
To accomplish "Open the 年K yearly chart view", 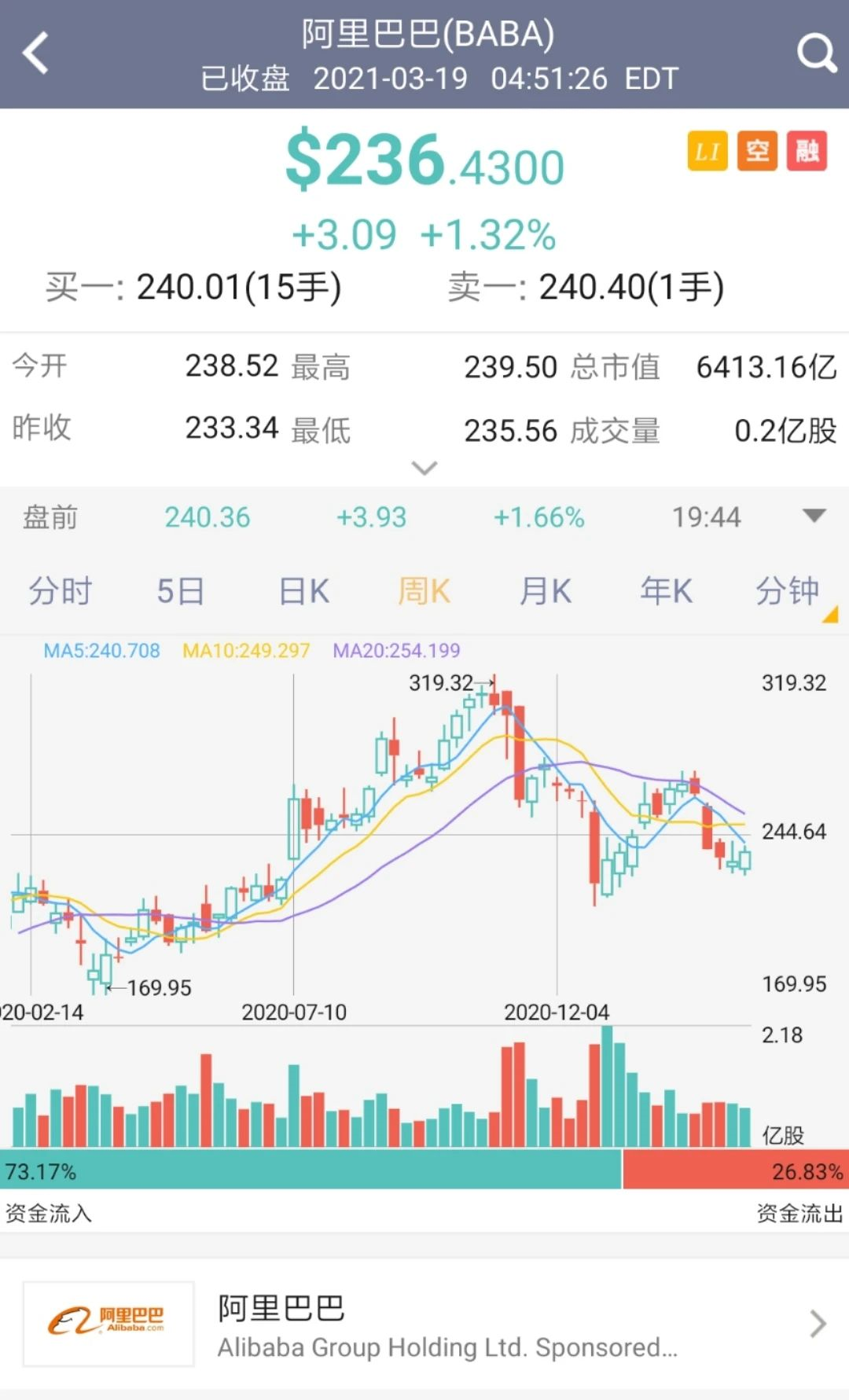I will click(664, 591).
